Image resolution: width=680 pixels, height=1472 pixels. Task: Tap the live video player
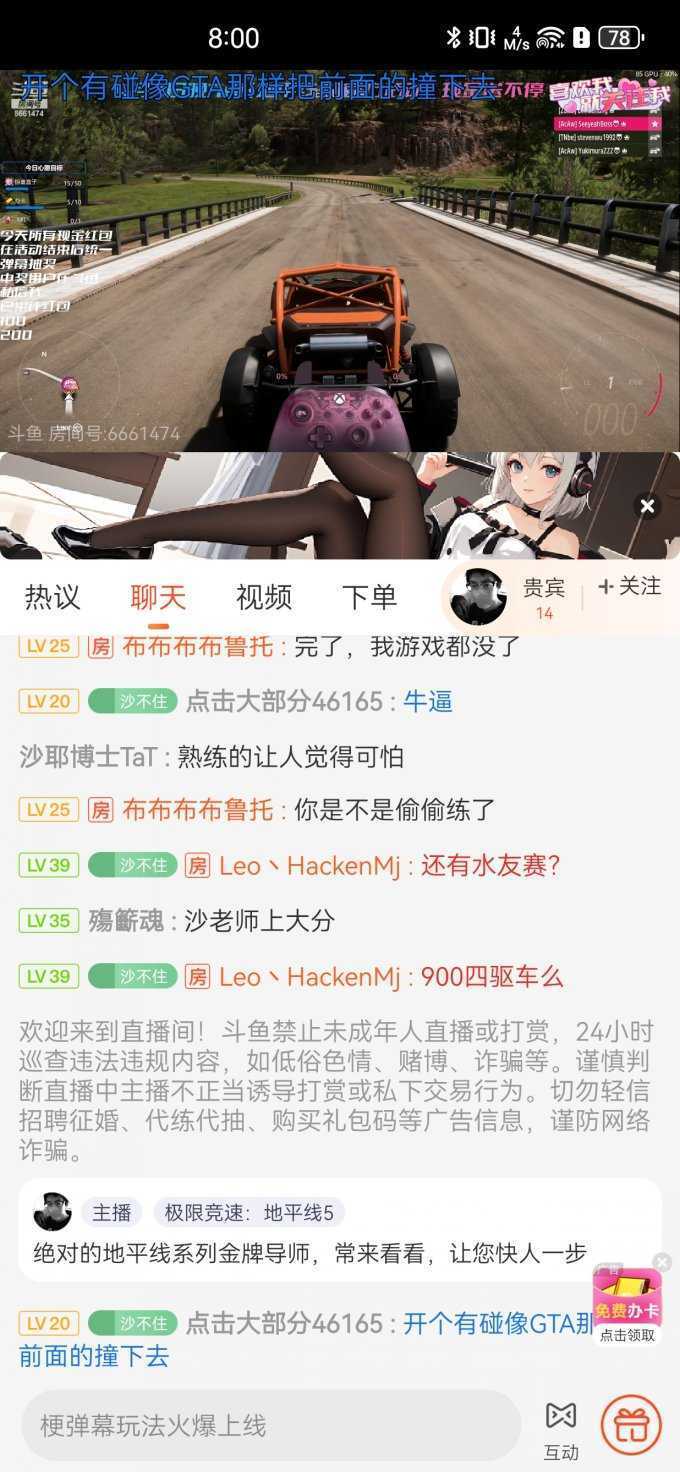pos(340,260)
